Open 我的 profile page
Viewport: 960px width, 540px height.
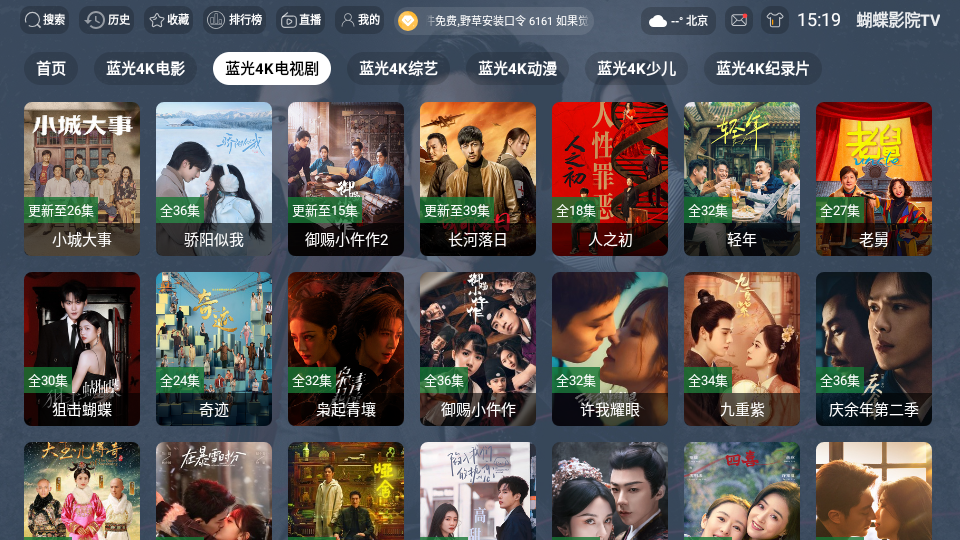click(x=359, y=20)
